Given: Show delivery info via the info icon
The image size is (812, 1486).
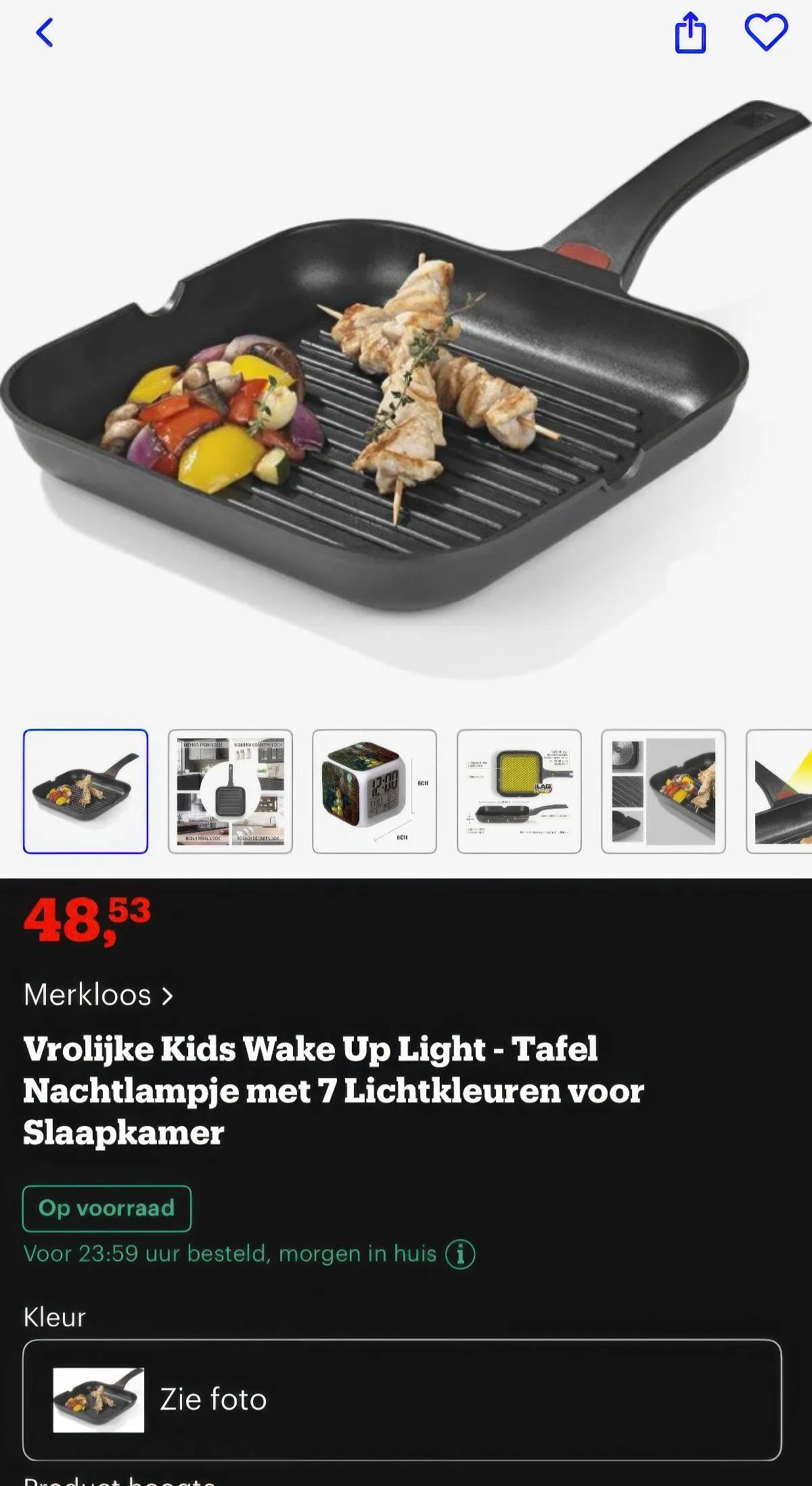Looking at the screenshot, I should pos(460,1254).
